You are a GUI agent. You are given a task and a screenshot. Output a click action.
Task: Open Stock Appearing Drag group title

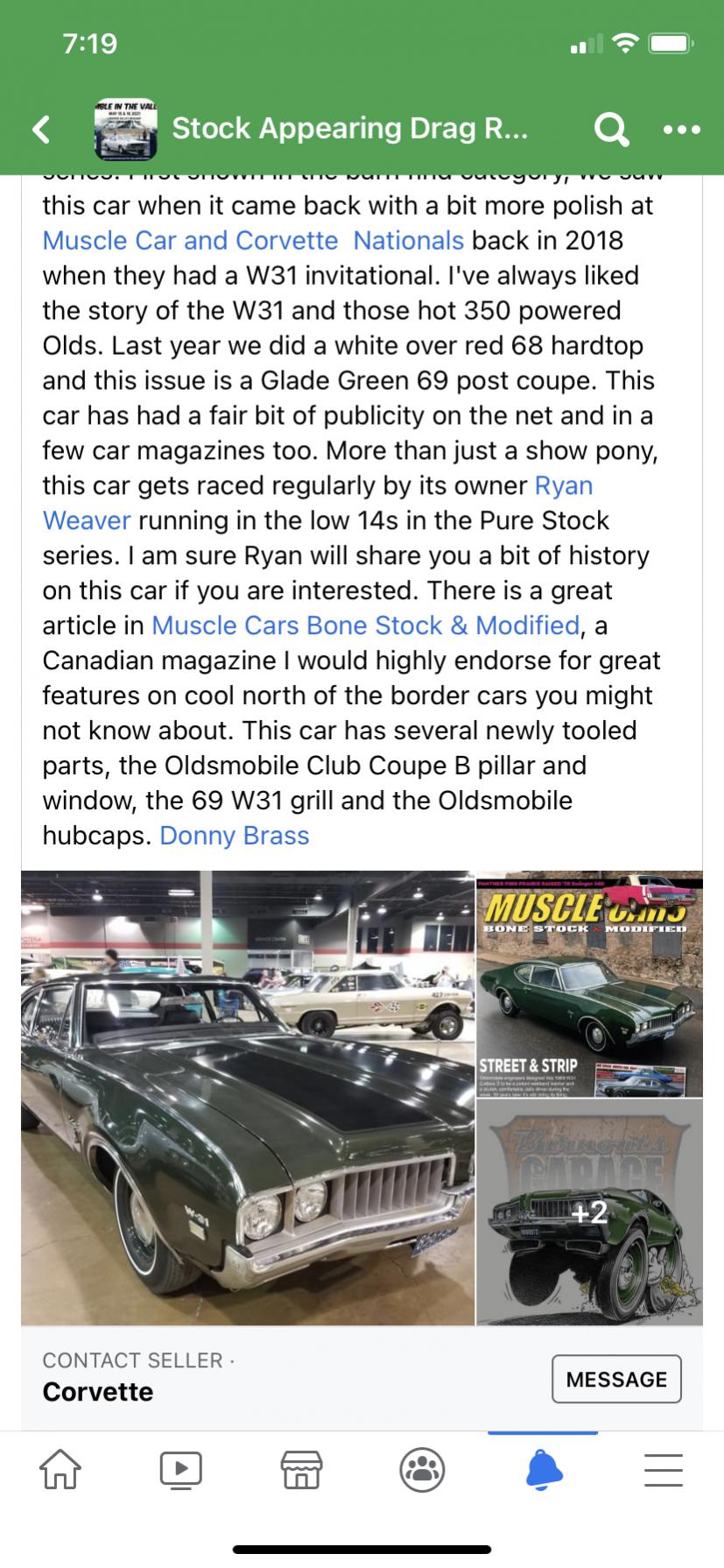tap(349, 129)
